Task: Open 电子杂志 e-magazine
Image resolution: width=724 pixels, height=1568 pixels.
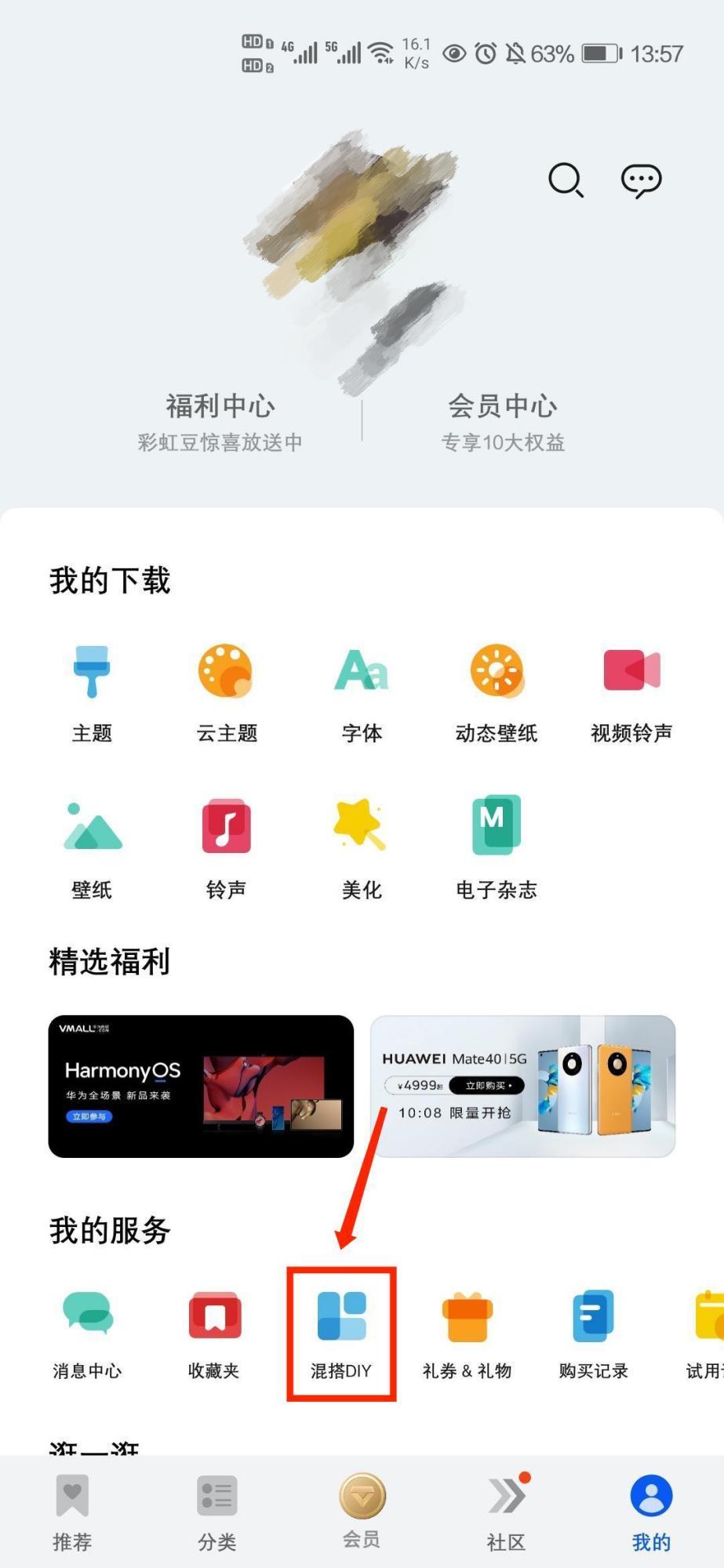Action: 497,848
